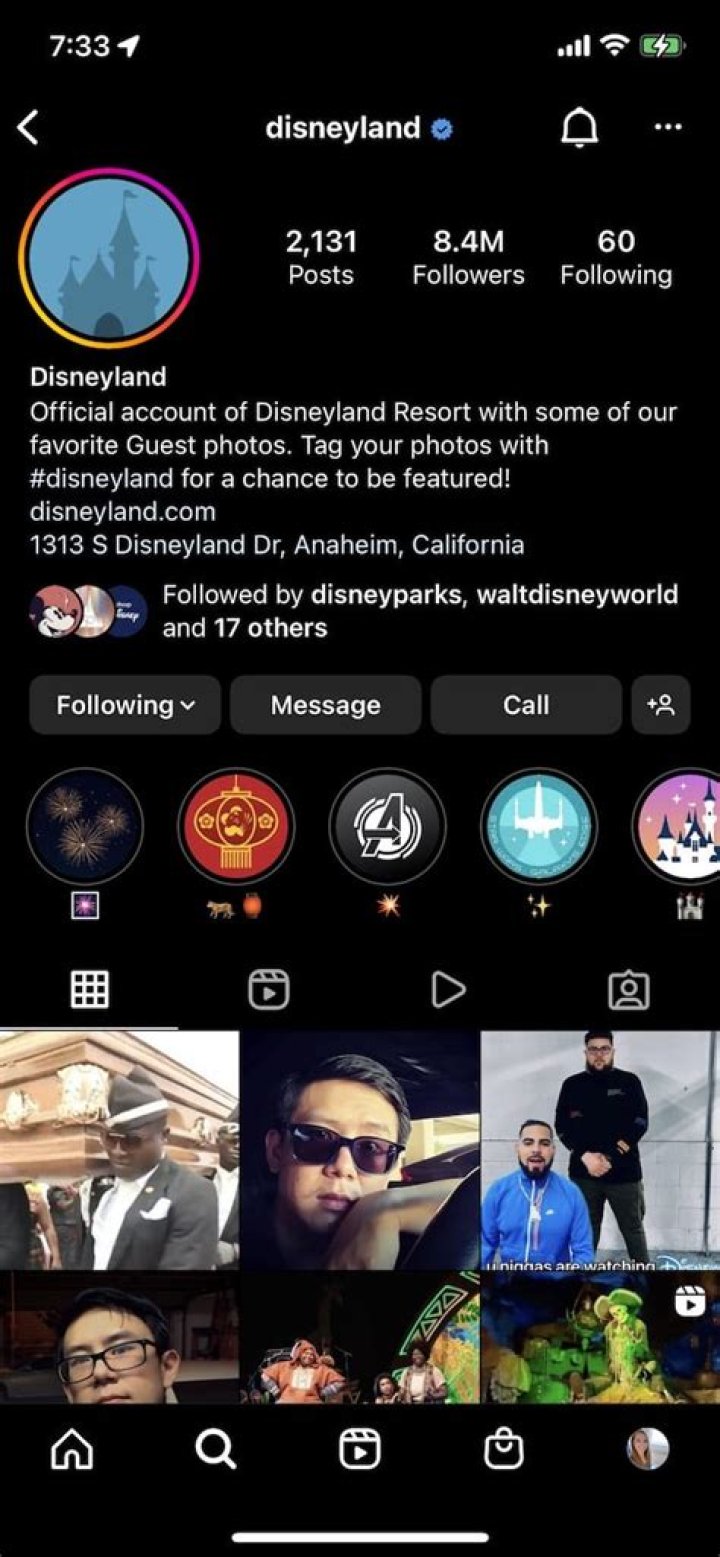View Disneyland's story from profile picture
The height and width of the screenshot is (1557, 720).
pyautogui.click(x=108, y=258)
